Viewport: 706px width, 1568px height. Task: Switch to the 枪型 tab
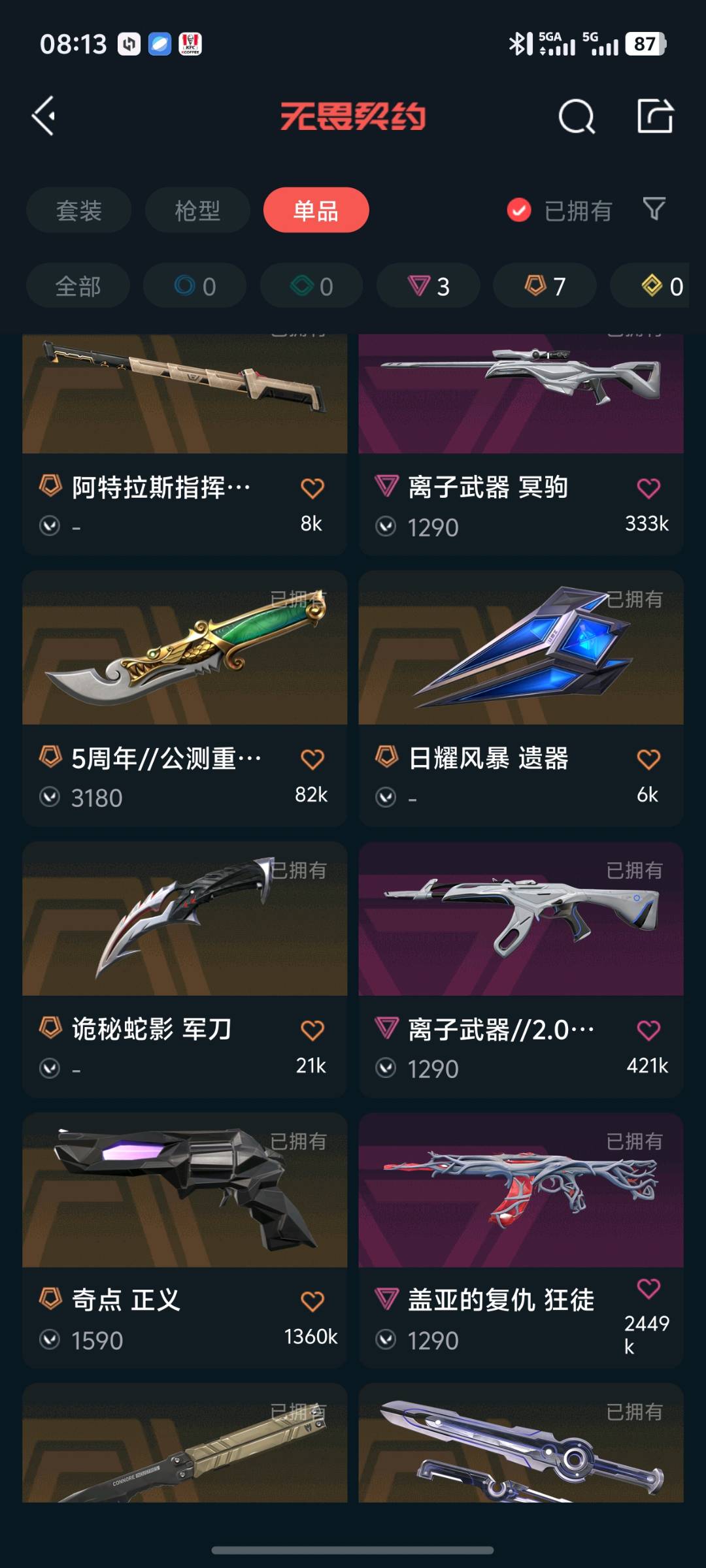coord(197,210)
